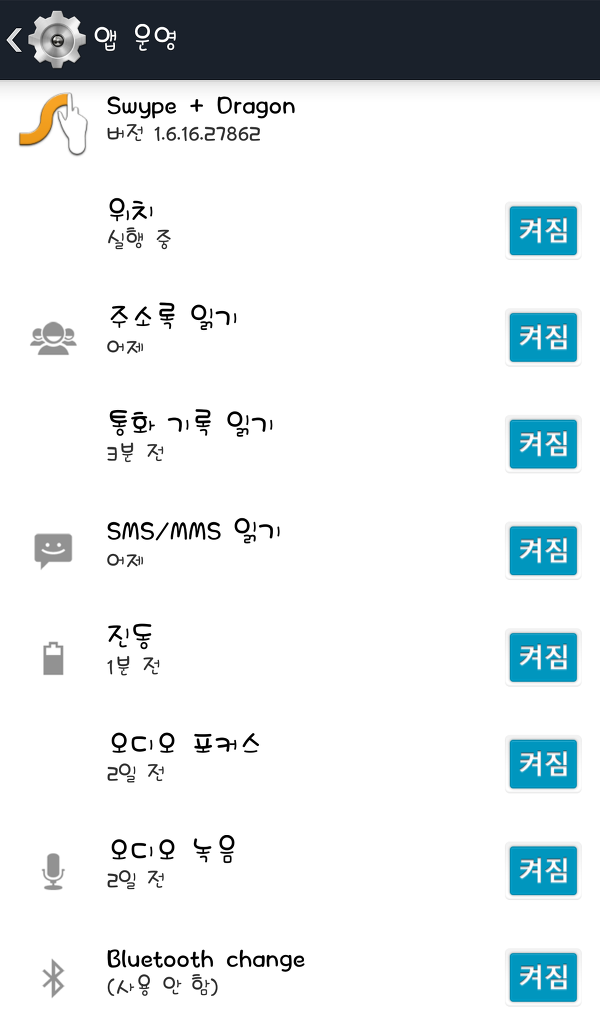The image size is (600, 1025).
Task: Go back using the 앱 운영 header arrow
Action: (x=14, y=40)
